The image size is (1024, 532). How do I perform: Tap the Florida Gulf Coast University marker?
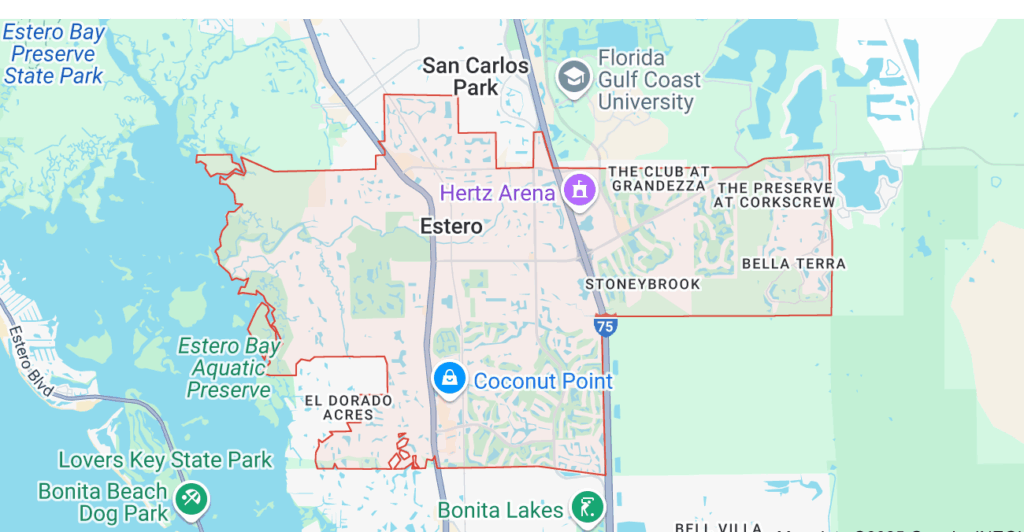tap(573, 76)
